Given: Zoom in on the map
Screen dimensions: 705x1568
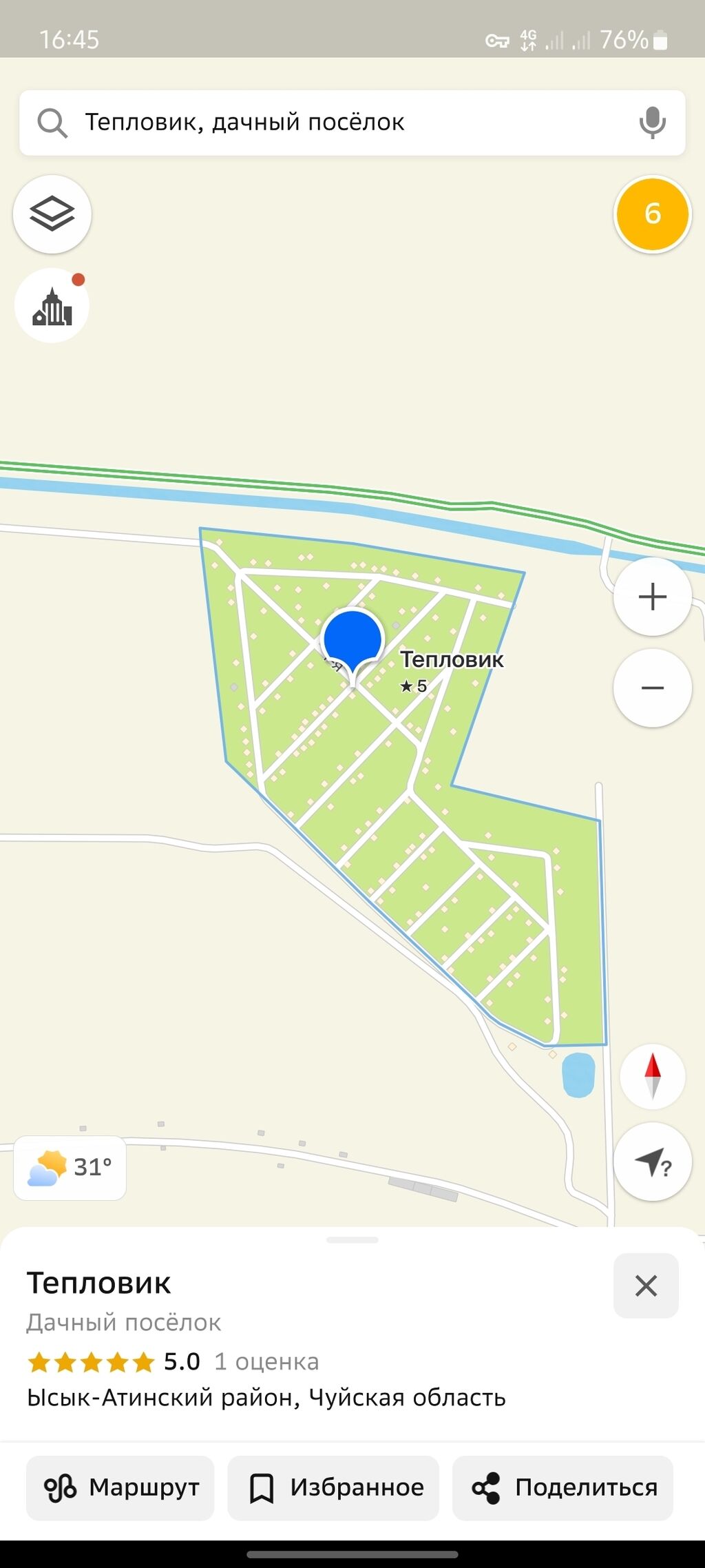Looking at the screenshot, I should (x=652, y=597).
